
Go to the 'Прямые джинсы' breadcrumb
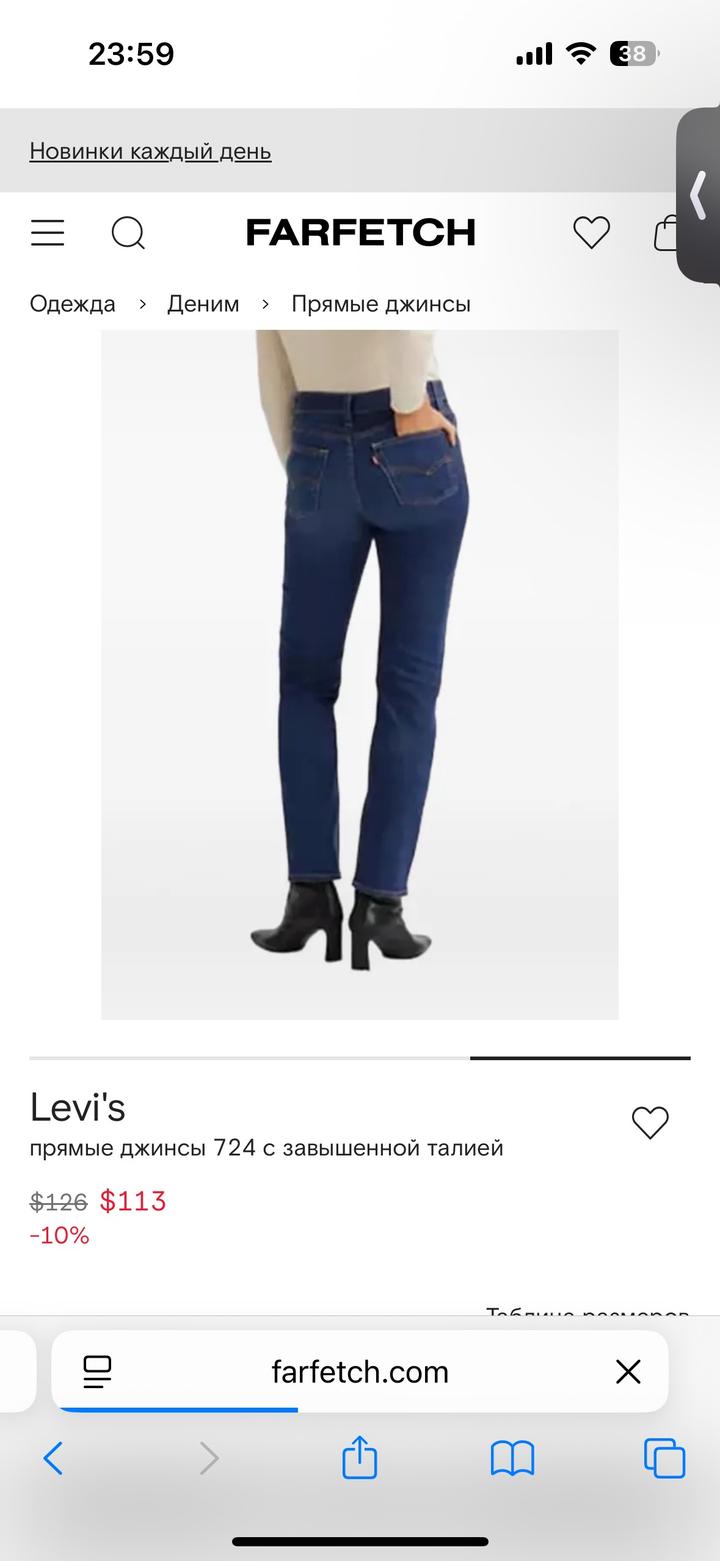click(x=380, y=303)
